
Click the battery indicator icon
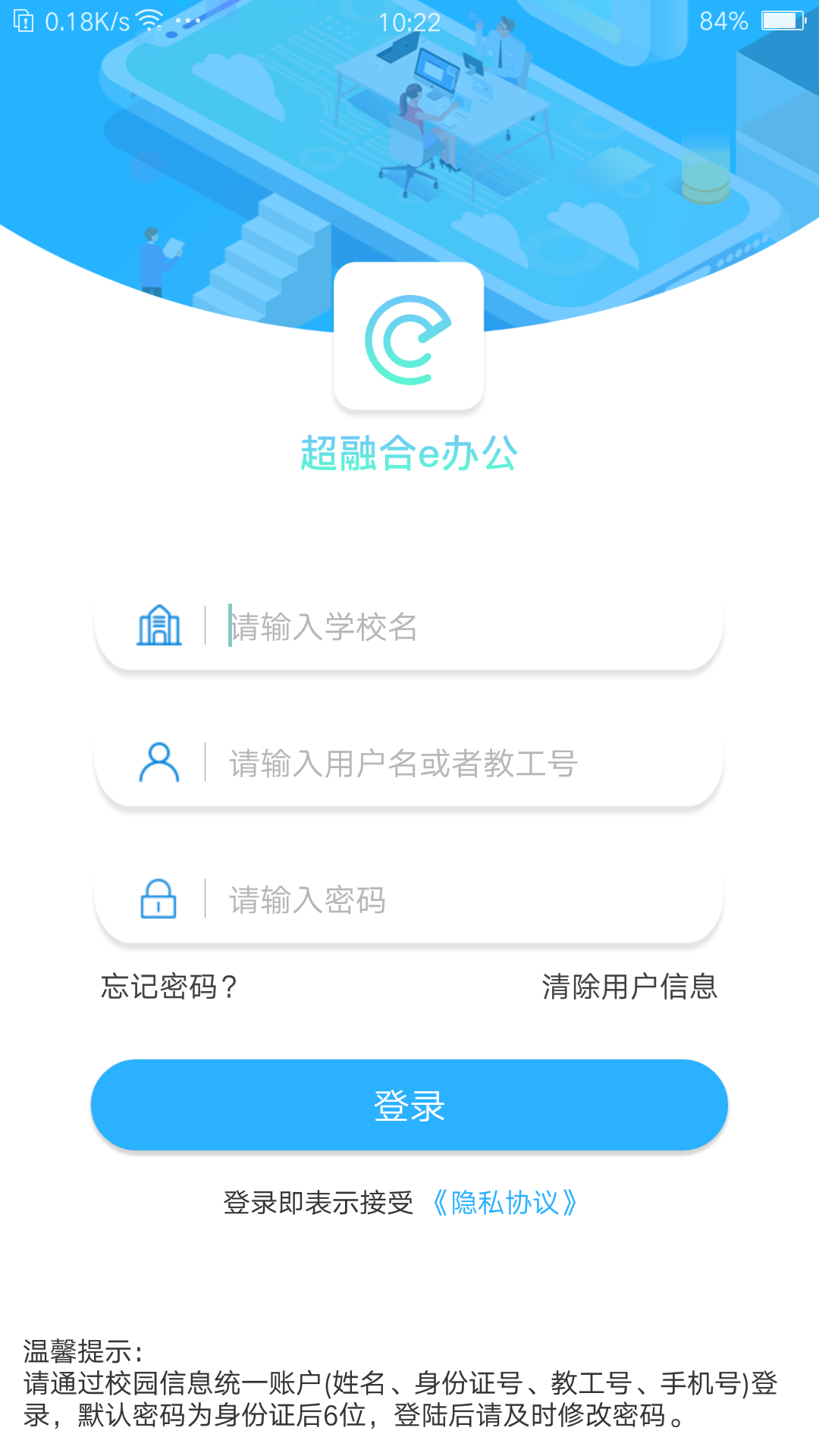783,20
